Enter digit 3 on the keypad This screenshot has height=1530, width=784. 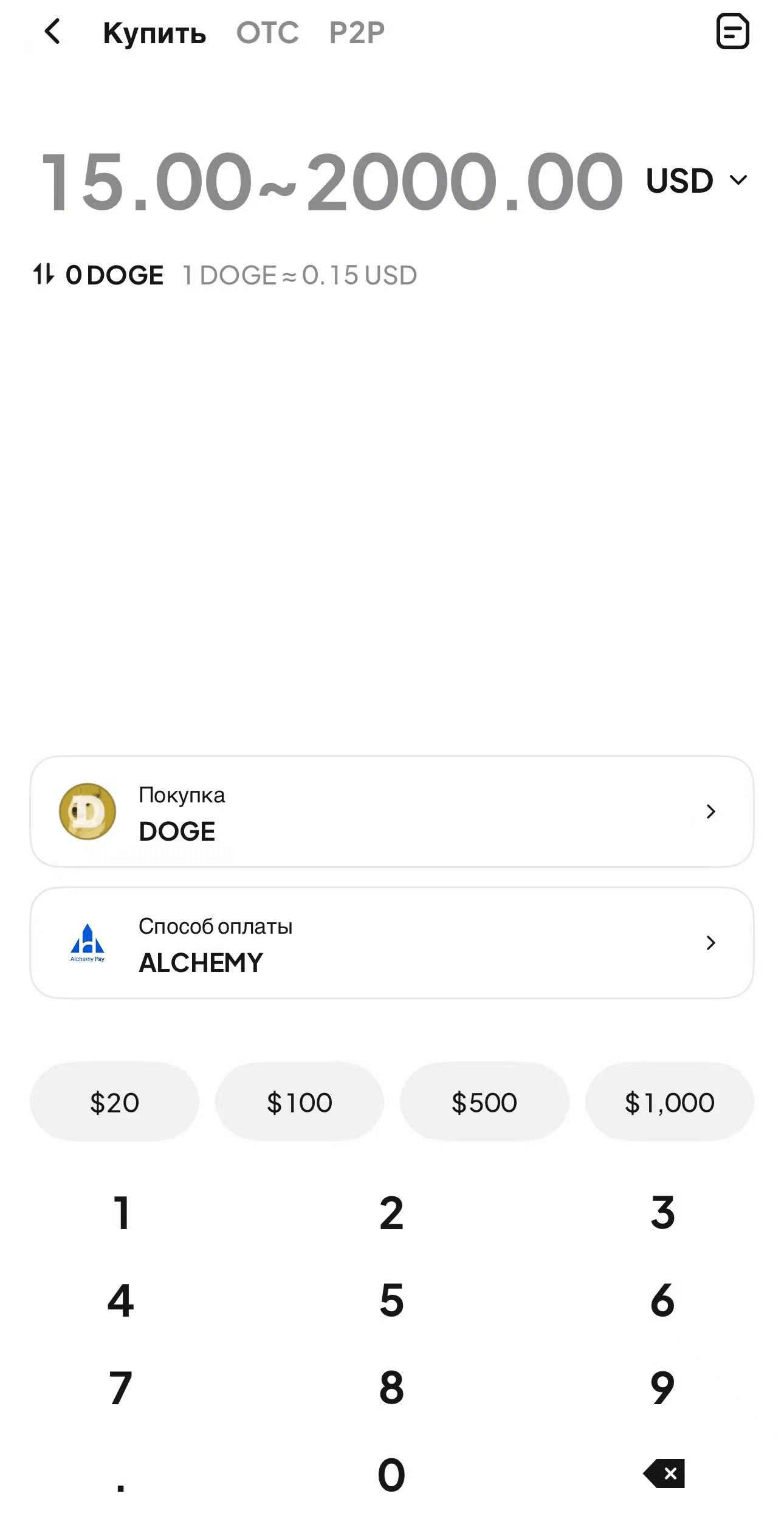pos(662,1213)
